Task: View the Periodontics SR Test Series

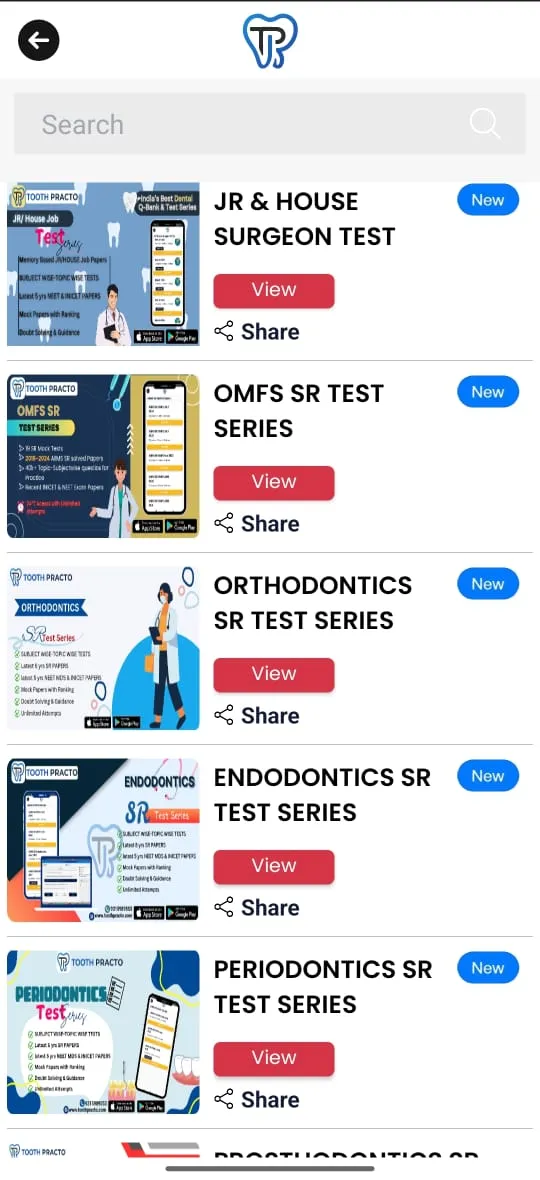Action: point(274,1058)
